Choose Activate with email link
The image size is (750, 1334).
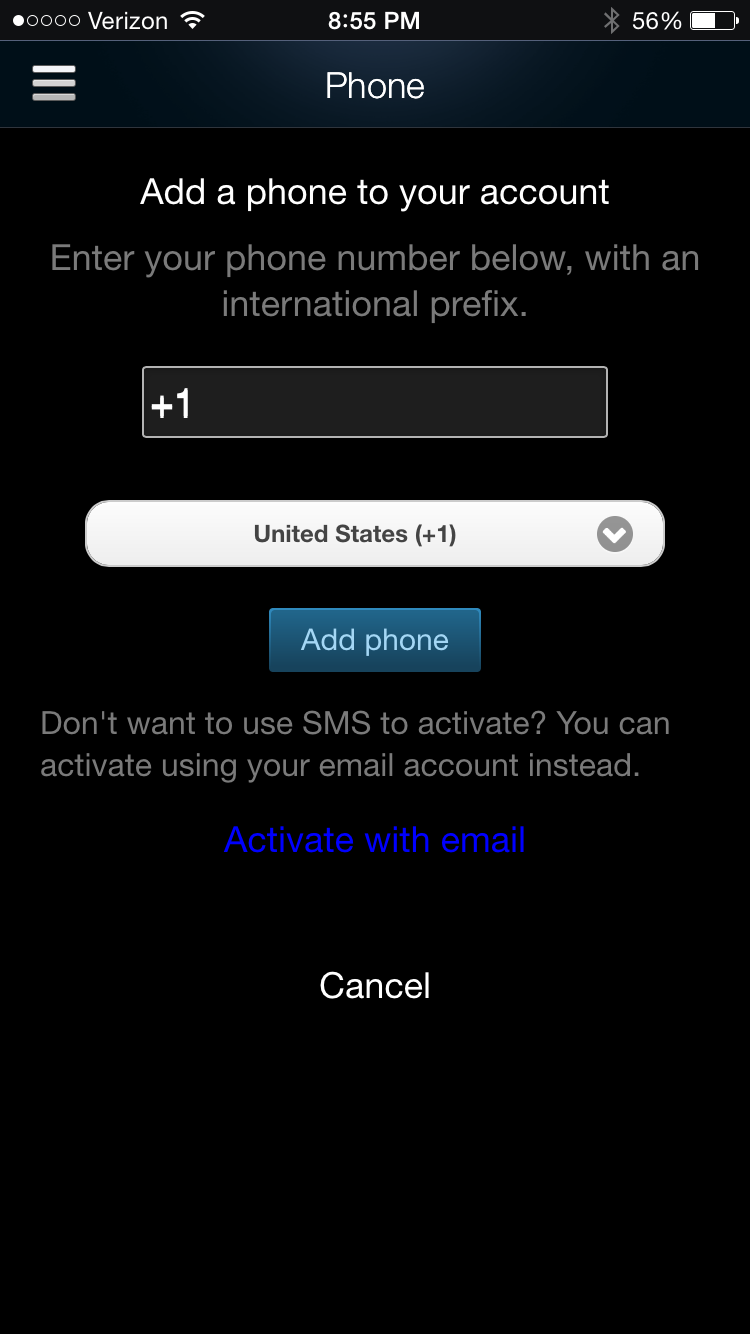(375, 840)
